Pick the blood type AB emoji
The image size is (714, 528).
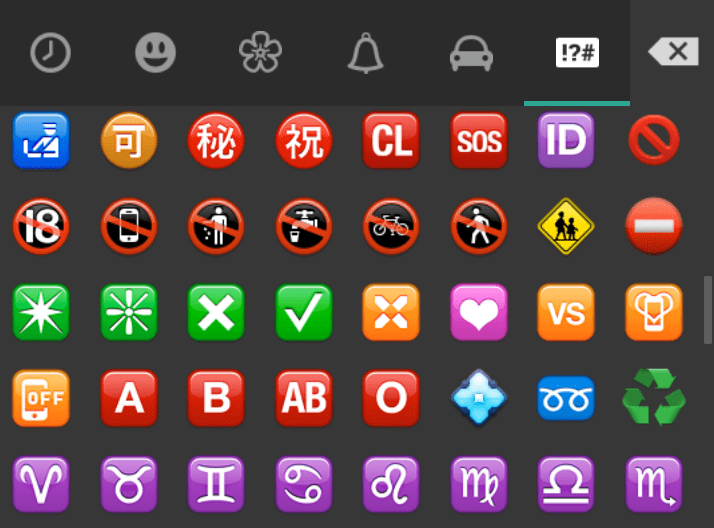(x=304, y=398)
